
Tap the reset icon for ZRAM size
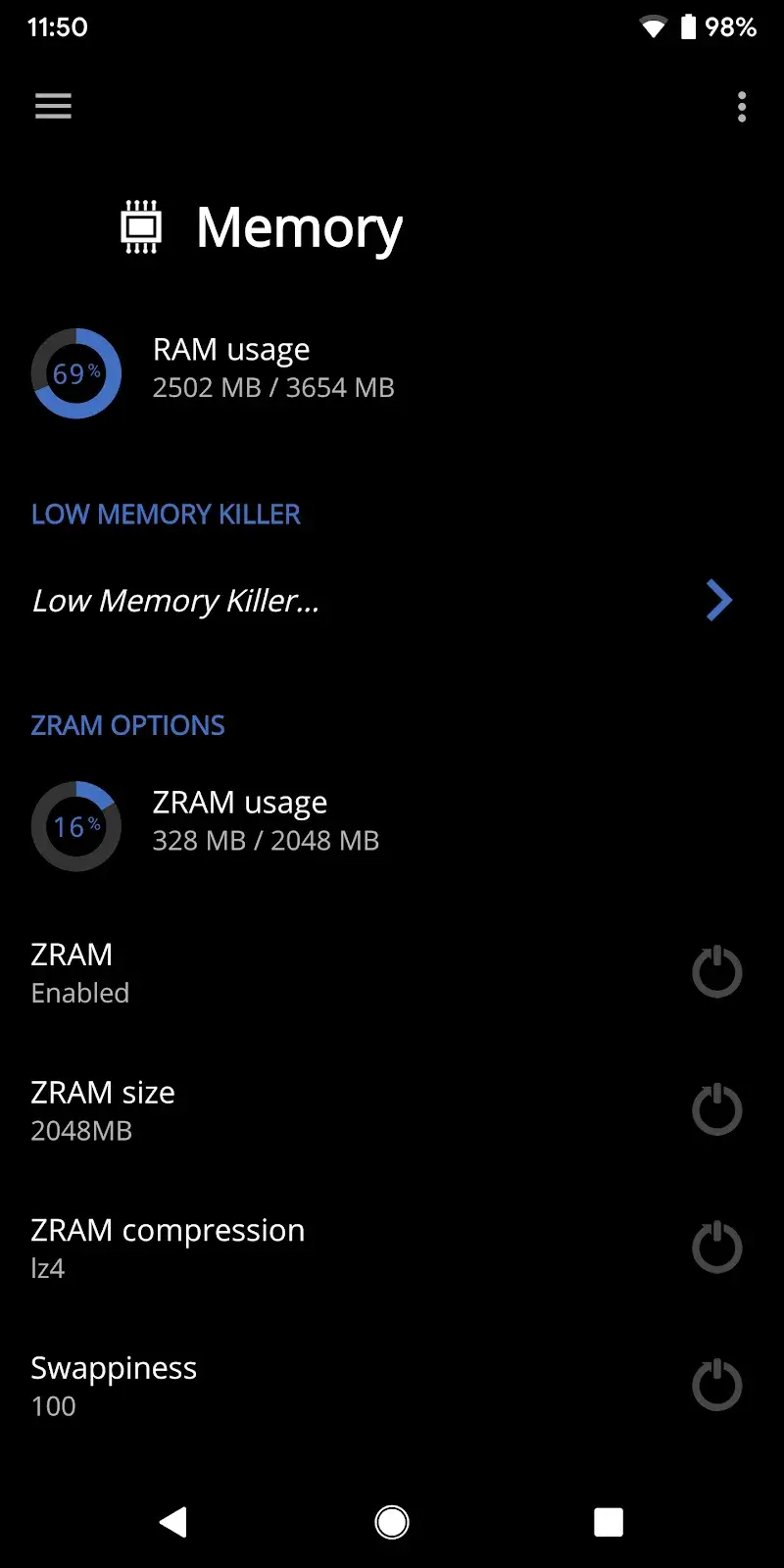click(716, 1109)
